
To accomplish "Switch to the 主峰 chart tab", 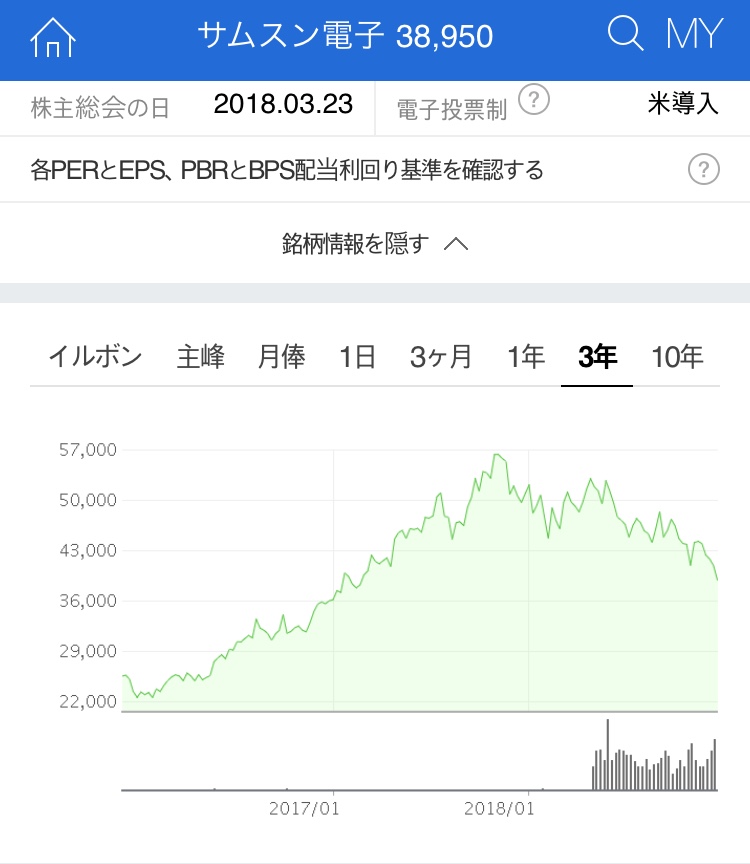I will click(201, 357).
